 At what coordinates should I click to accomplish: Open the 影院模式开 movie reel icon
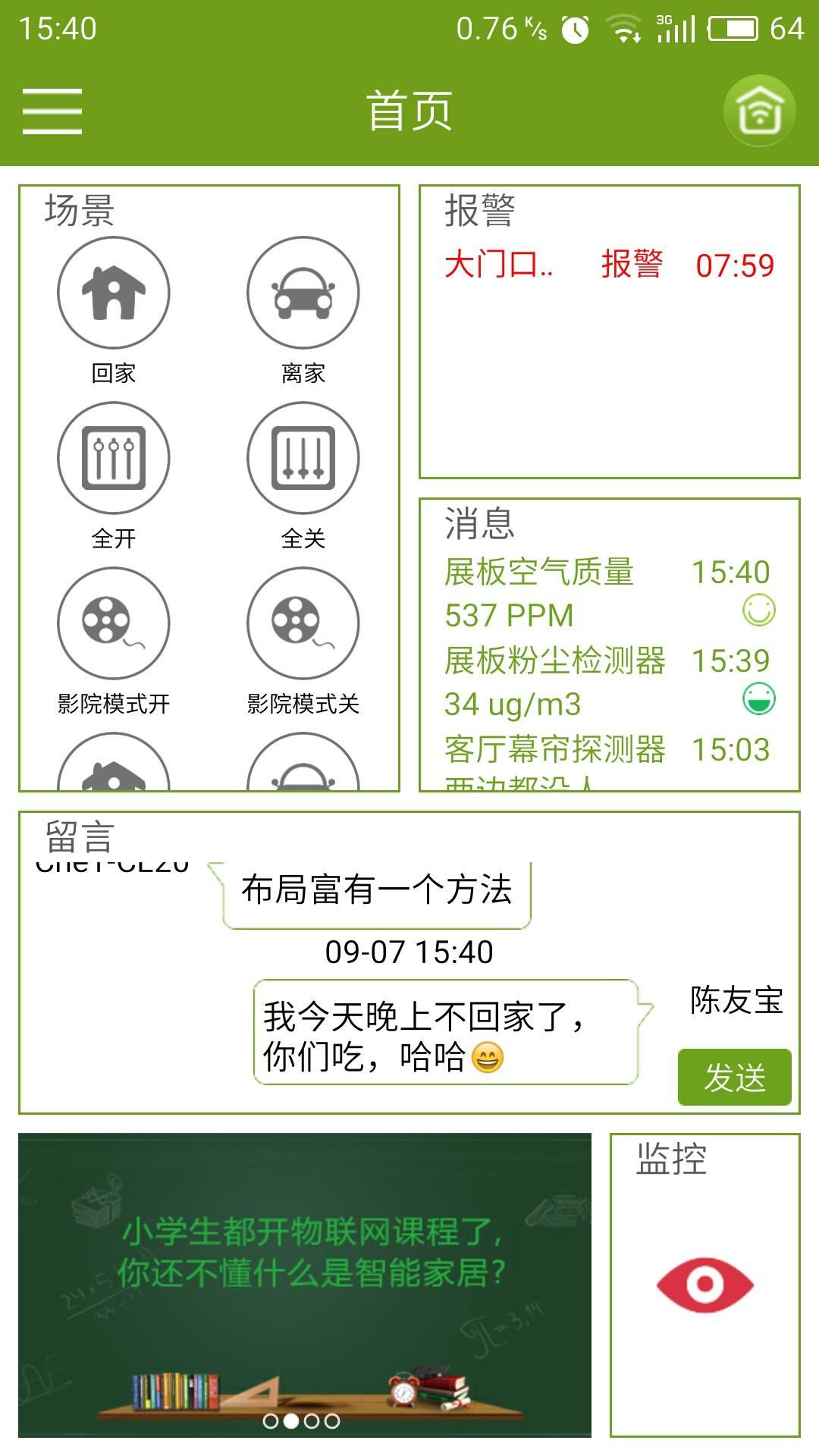(x=112, y=622)
